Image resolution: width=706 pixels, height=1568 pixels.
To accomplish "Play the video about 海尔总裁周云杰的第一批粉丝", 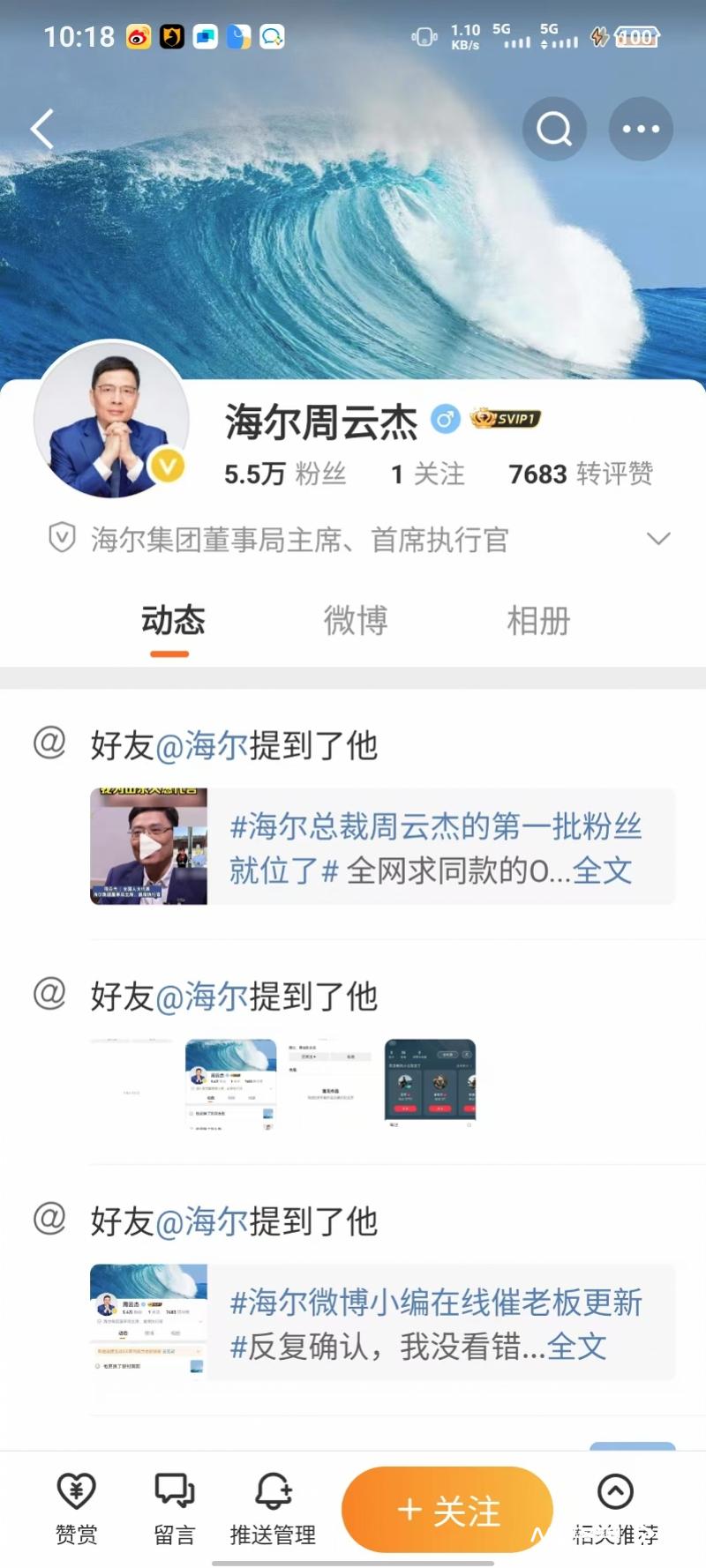I will pyautogui.click(x=149, y=847).
